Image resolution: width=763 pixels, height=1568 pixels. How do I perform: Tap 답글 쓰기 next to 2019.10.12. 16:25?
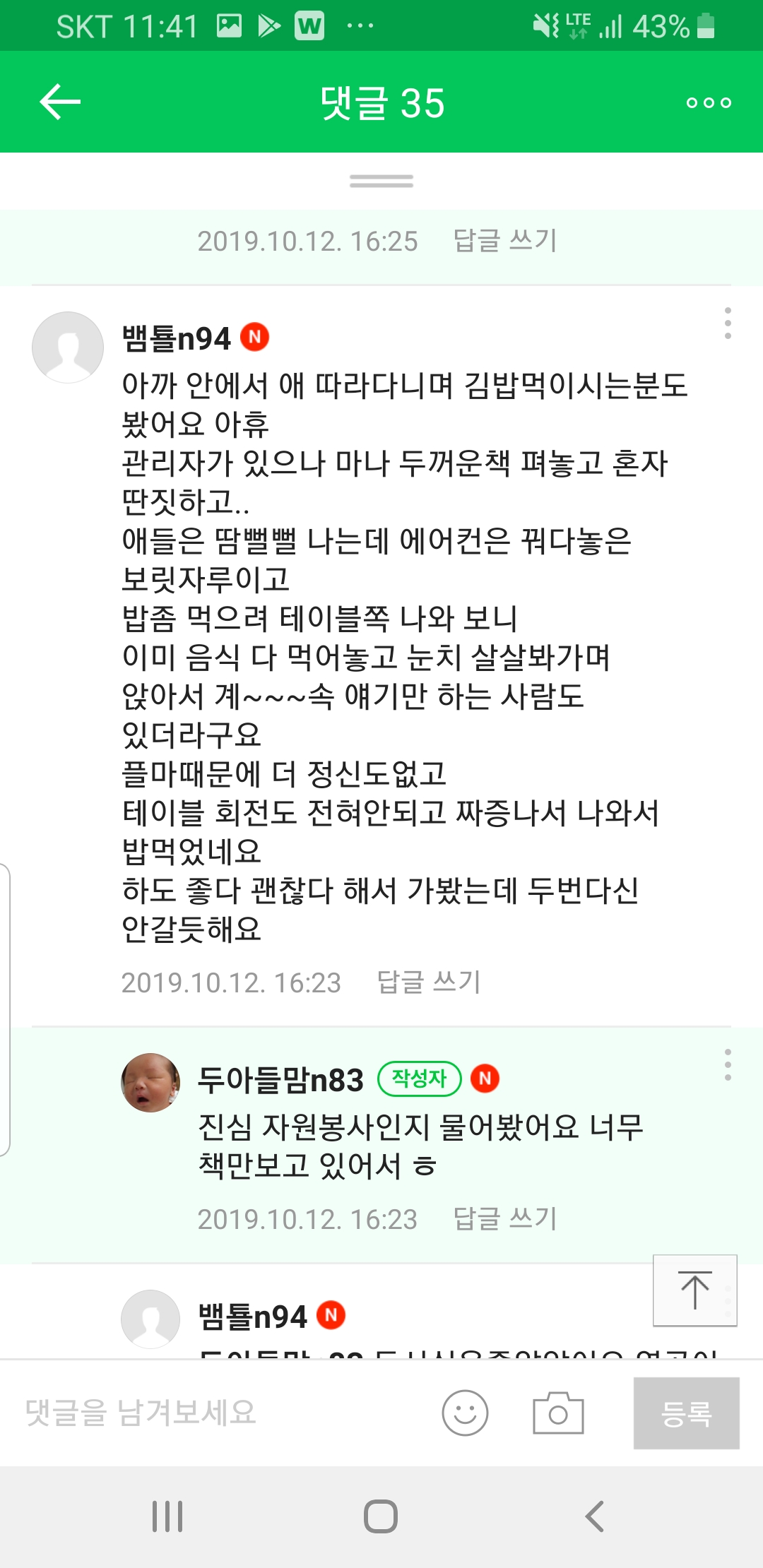504,241
